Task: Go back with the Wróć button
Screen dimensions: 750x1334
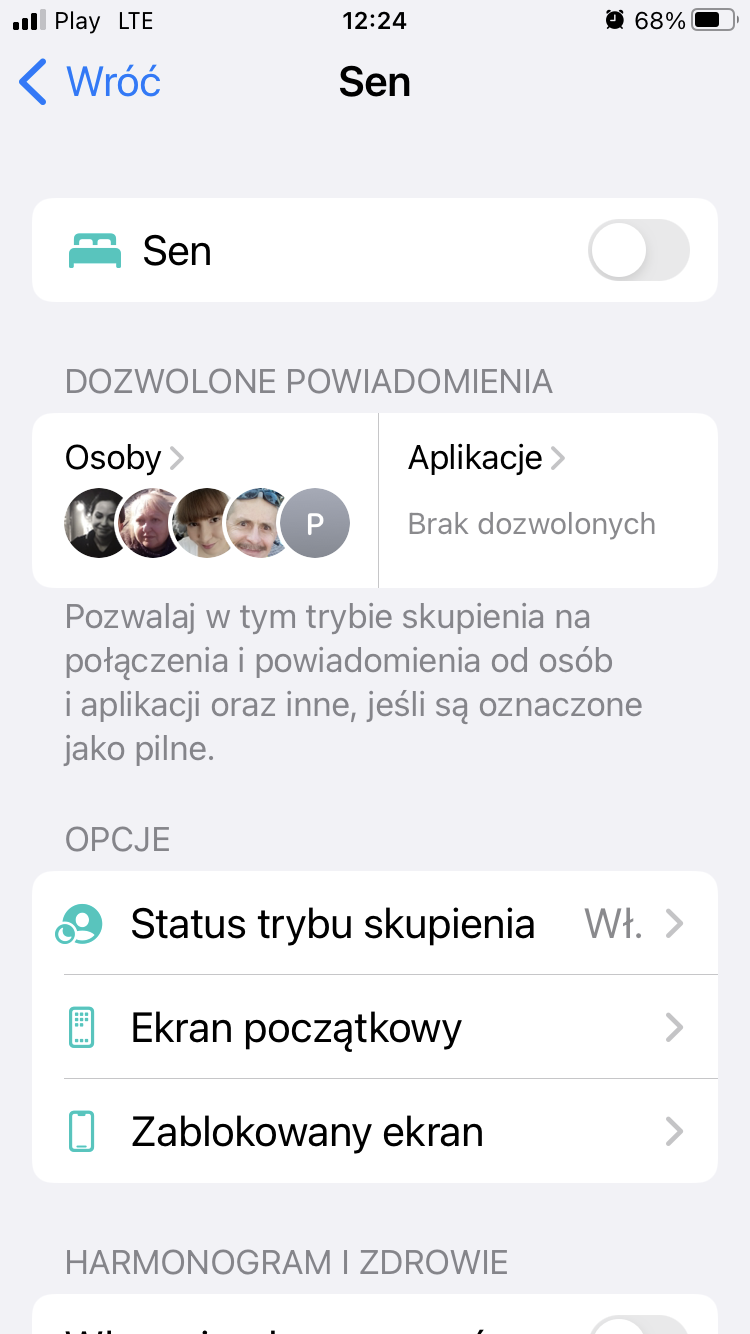Action: (90, 82)
